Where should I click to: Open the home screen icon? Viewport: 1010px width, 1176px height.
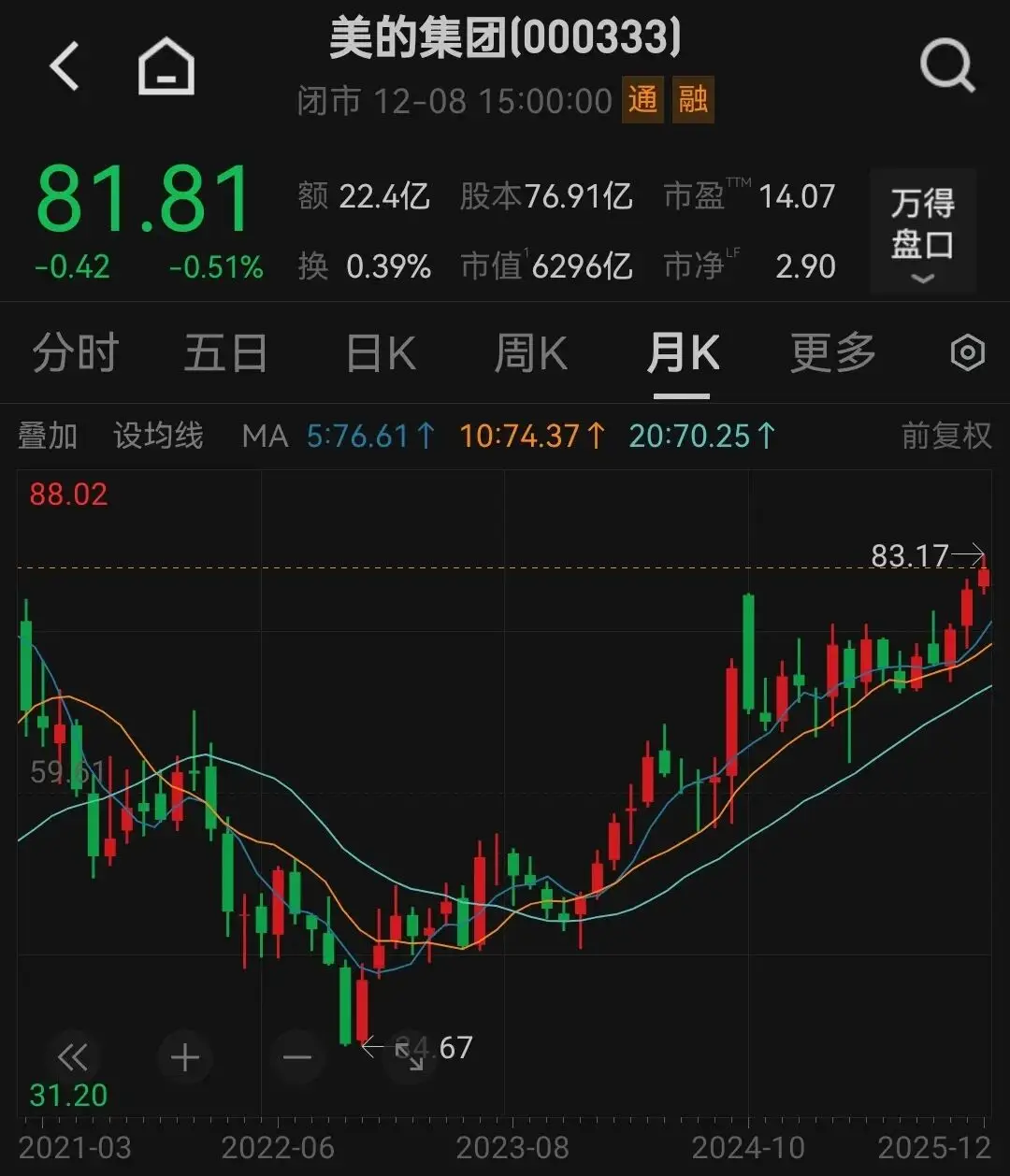tap(165, 65)
